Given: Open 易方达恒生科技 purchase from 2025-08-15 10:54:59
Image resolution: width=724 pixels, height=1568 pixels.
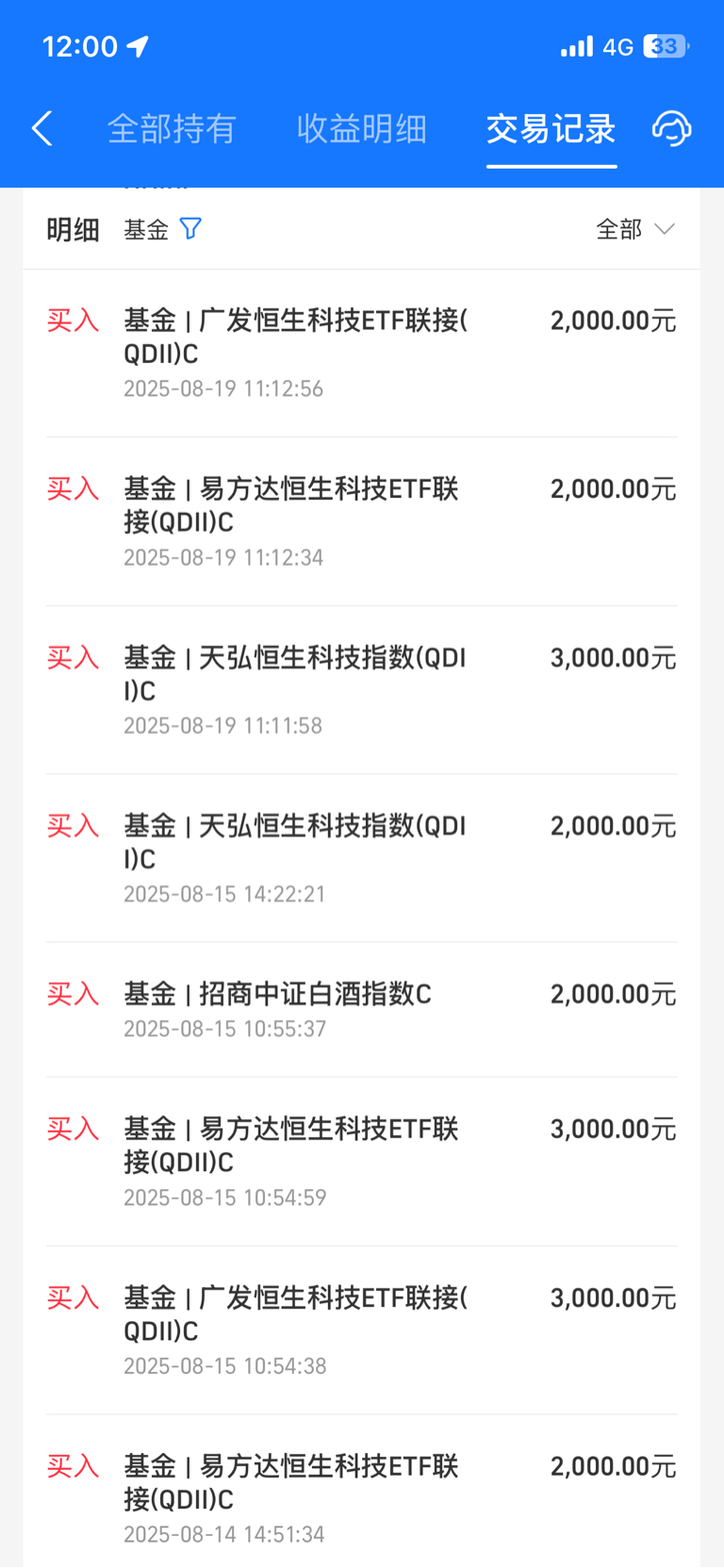Looking at the screenshot, I should pyautogui.click(x=362, y=1162).
